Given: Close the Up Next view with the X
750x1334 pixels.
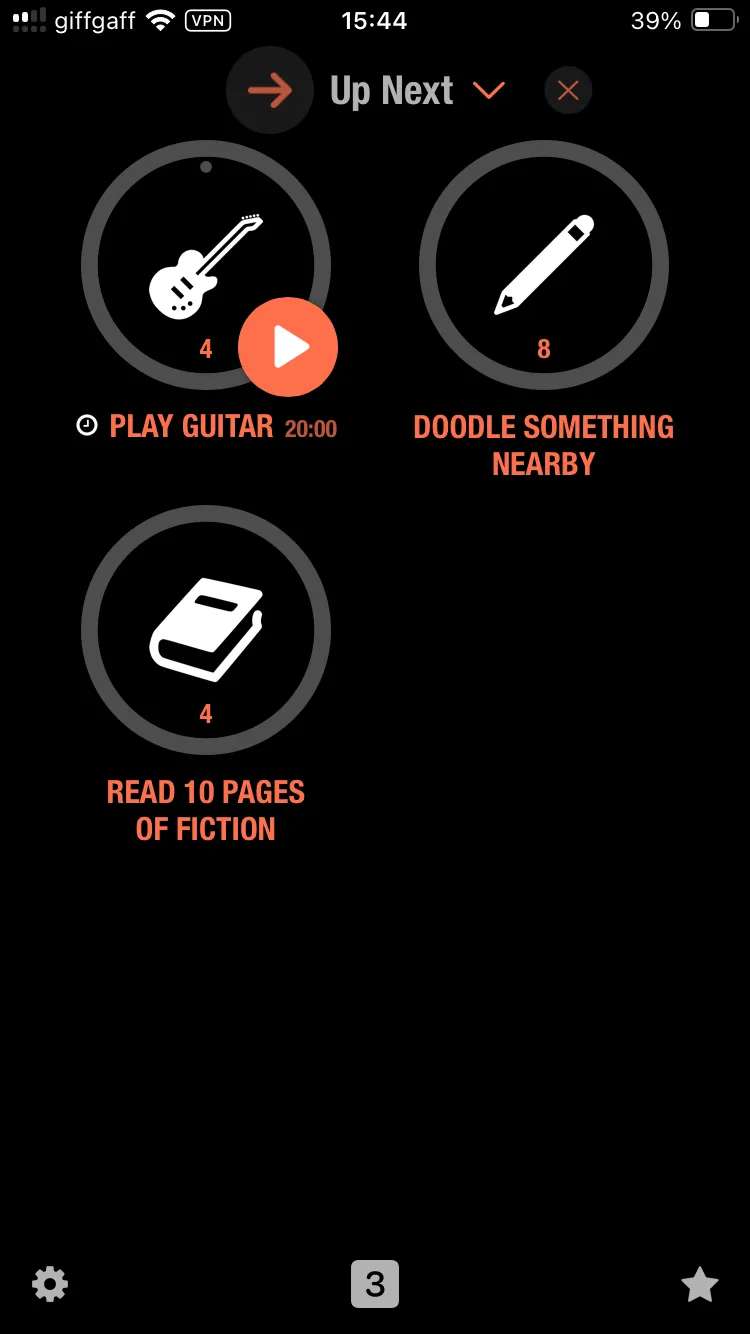Looking at the screenshot, I should pos(568,90).
